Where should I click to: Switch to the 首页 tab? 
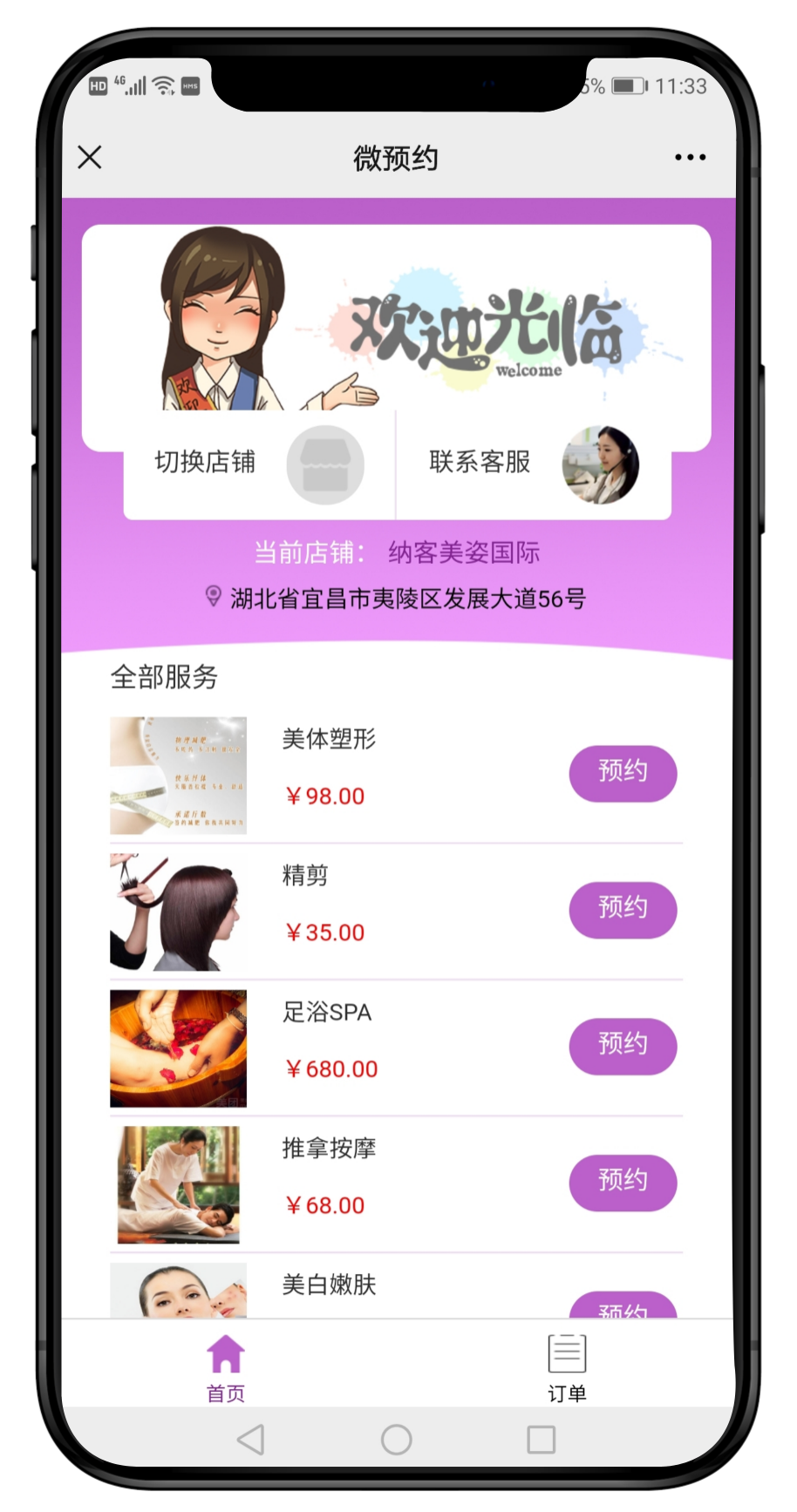click(x=226, y=1366)
